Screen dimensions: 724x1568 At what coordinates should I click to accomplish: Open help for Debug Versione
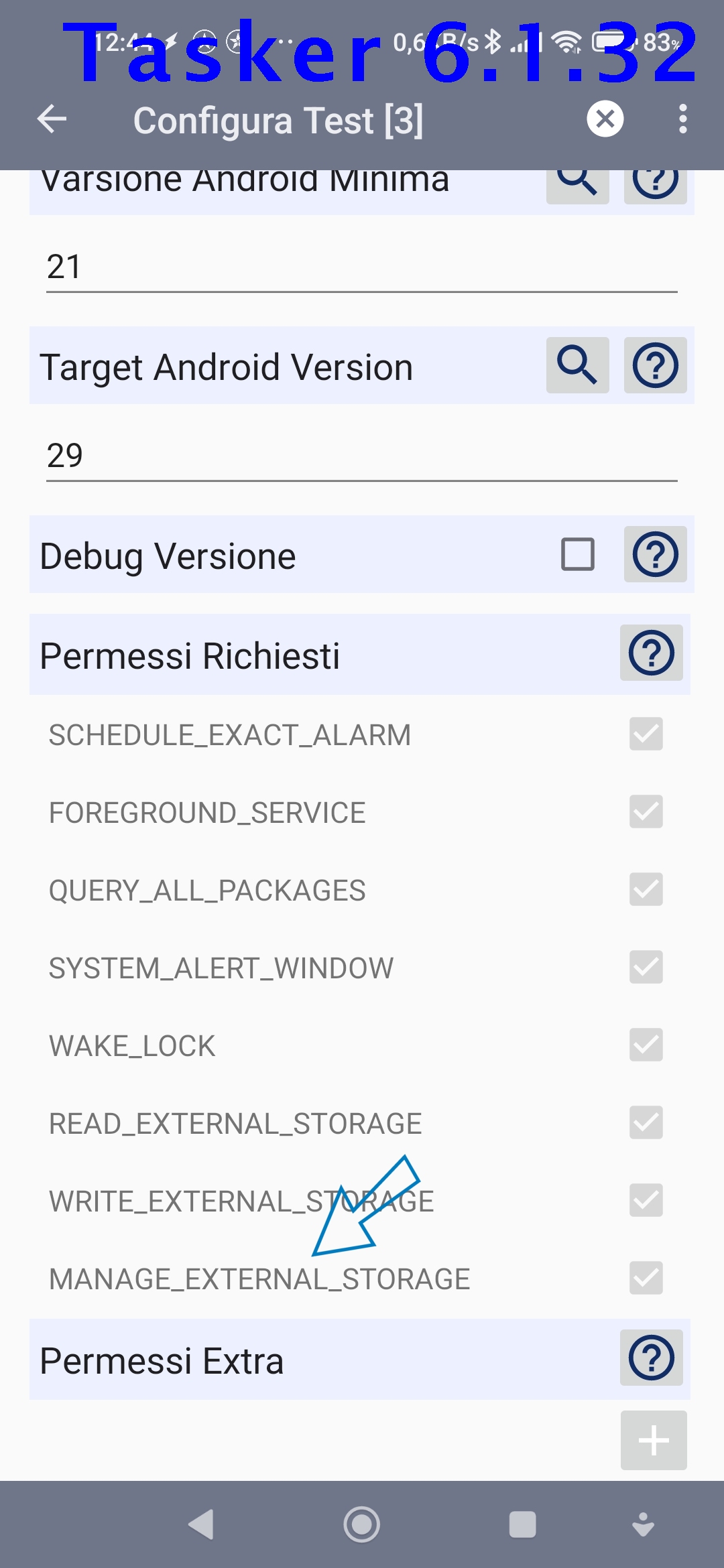pos(655,555)
